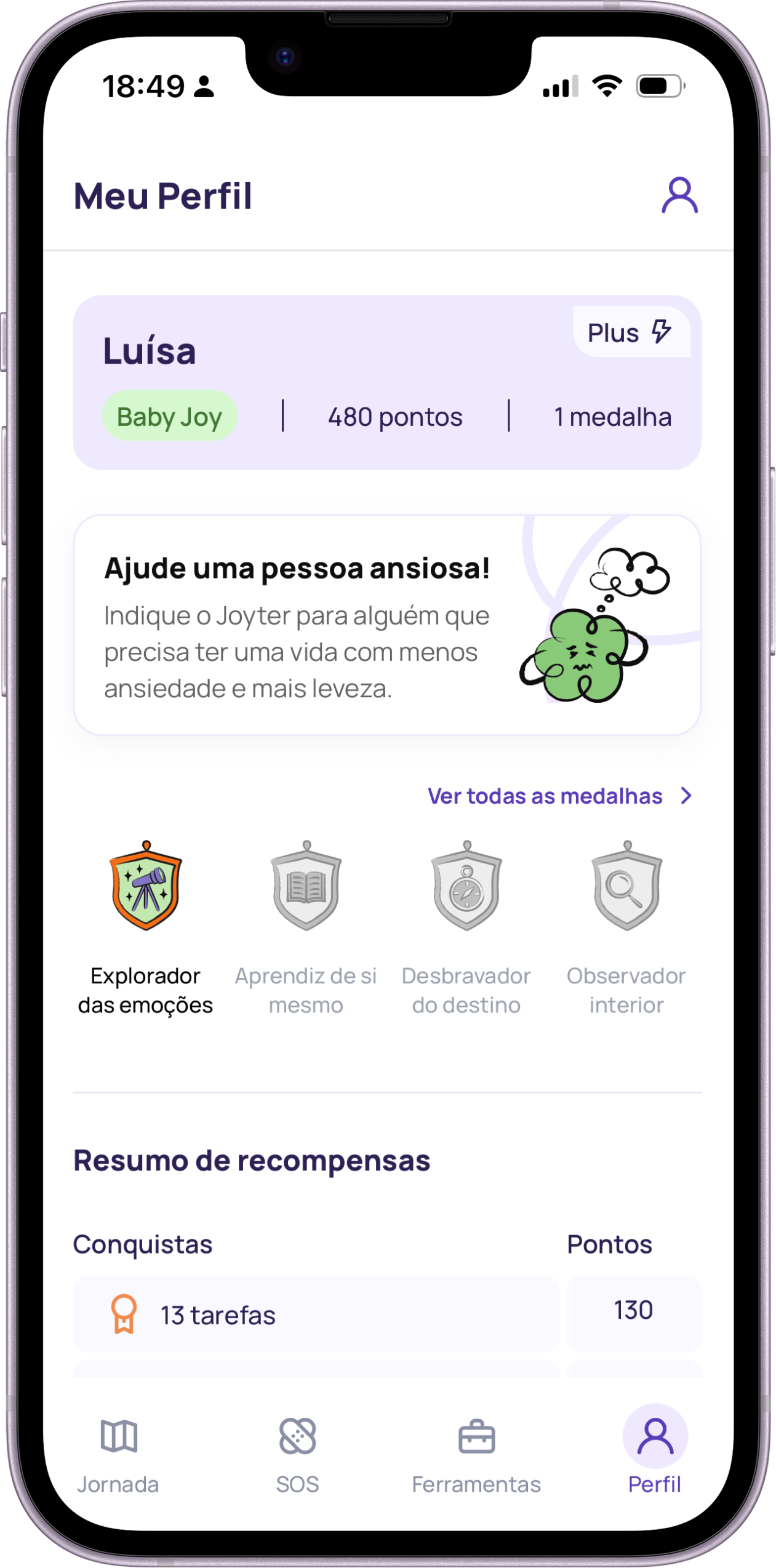Switch to the Jornada tab
Viewport: 776px width, 1568px height.
(x=119, y=1455)
